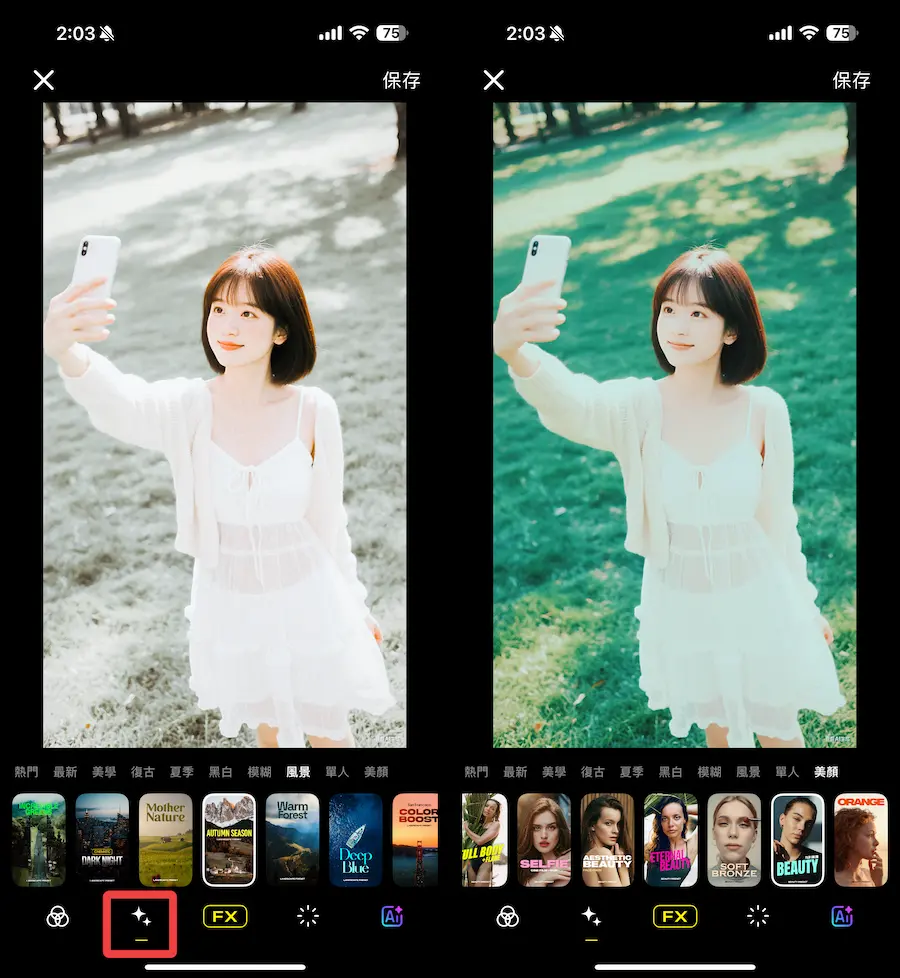The height and width of the screenshot is (978, 900).
Task: Apply the Aesthetic Beauty filter
Action: [607, 840]
